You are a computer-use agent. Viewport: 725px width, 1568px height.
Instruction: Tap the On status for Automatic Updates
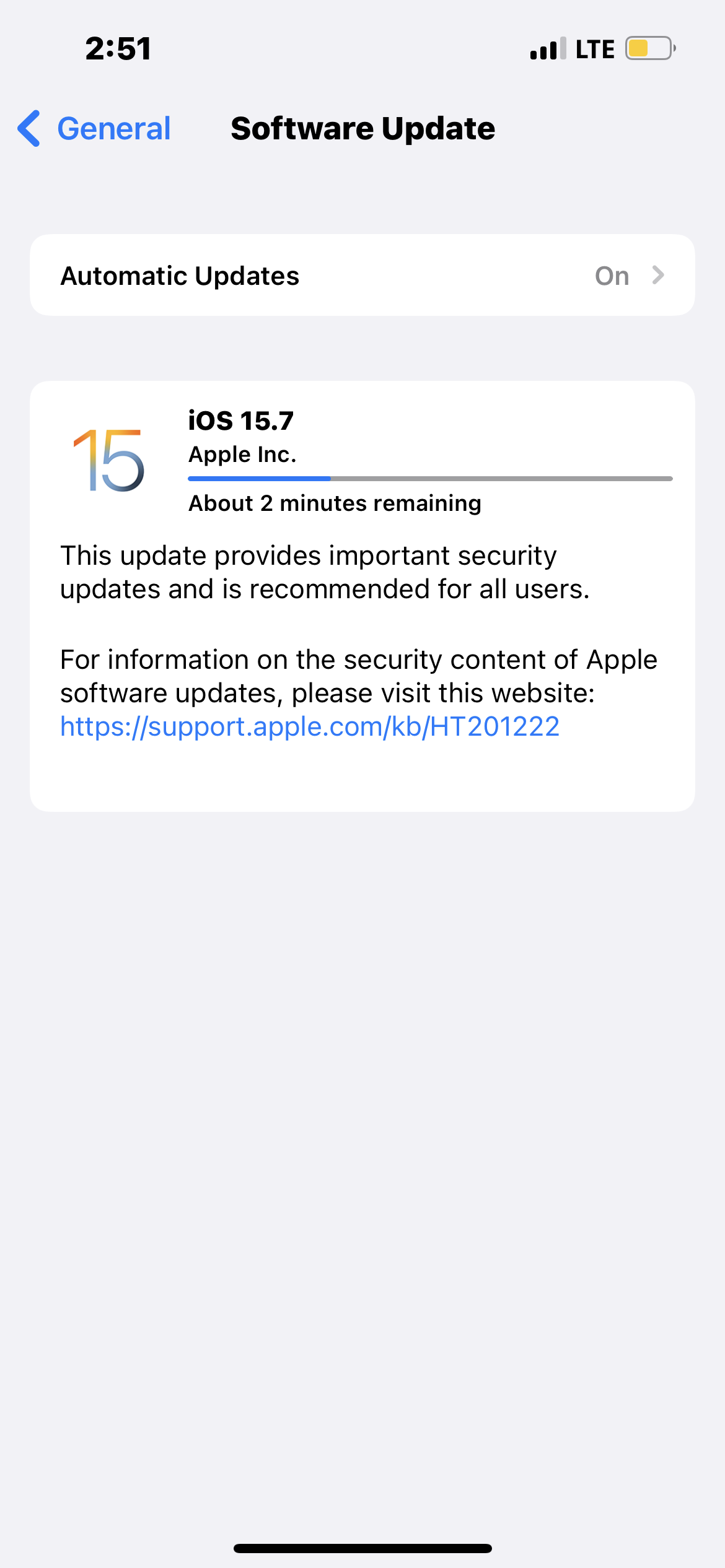612,275
